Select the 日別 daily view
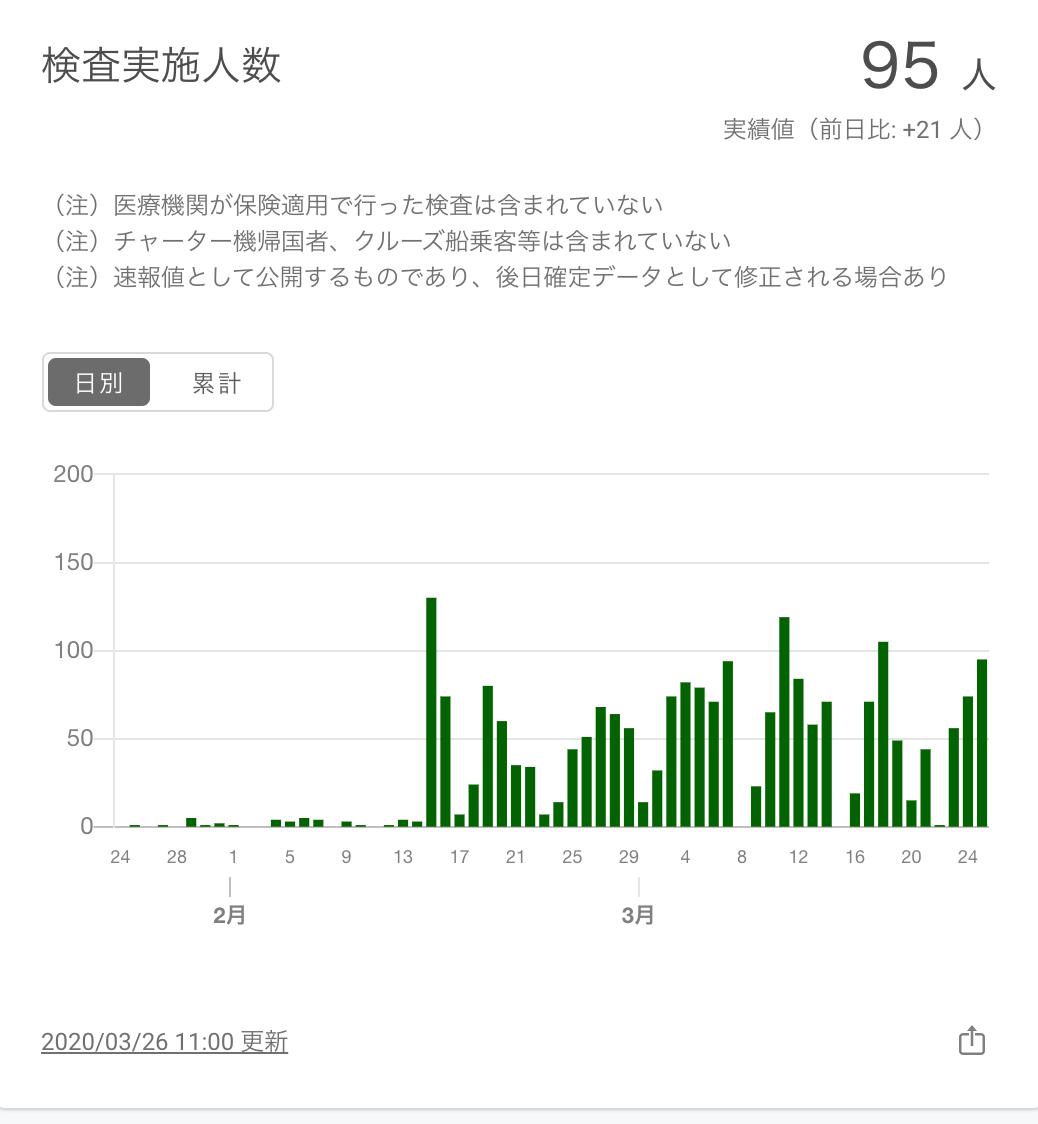This screenshot has width=1038, height=1124. [99, 383]
